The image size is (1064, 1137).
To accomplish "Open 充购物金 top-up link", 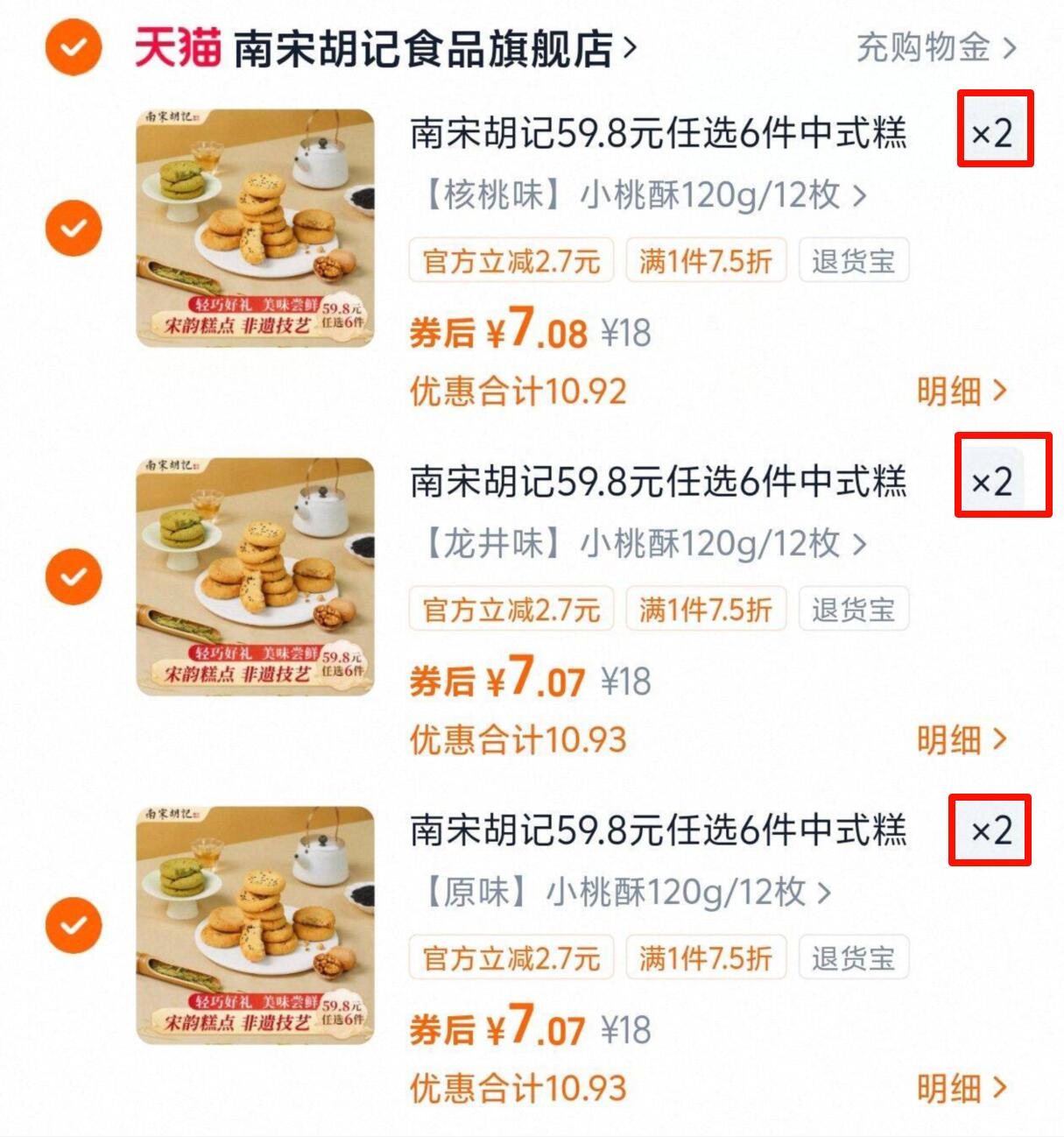I will pyautogui.click(x=934, y=47).
